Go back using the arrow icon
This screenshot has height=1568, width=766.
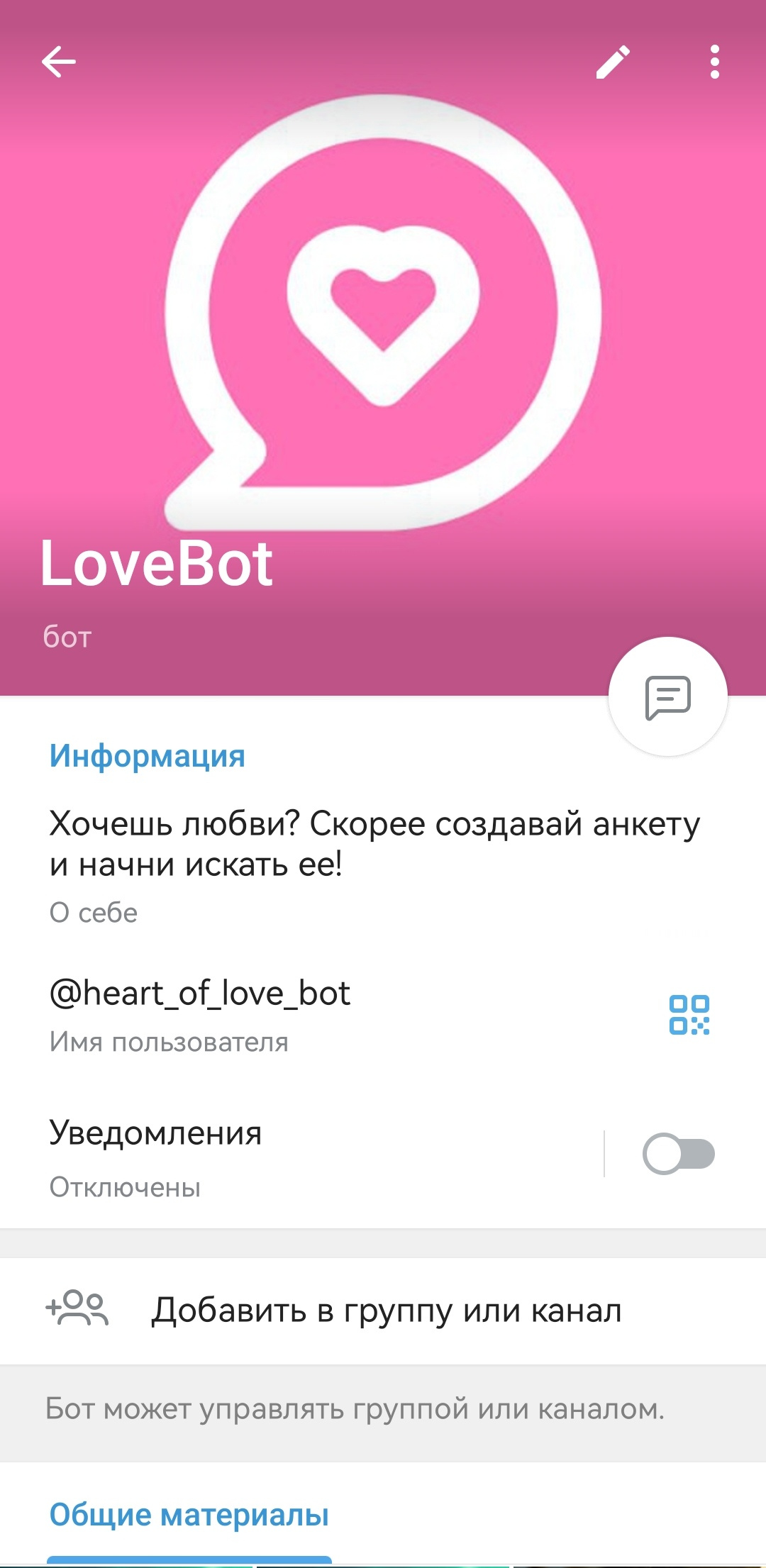[x=59, y=62]
